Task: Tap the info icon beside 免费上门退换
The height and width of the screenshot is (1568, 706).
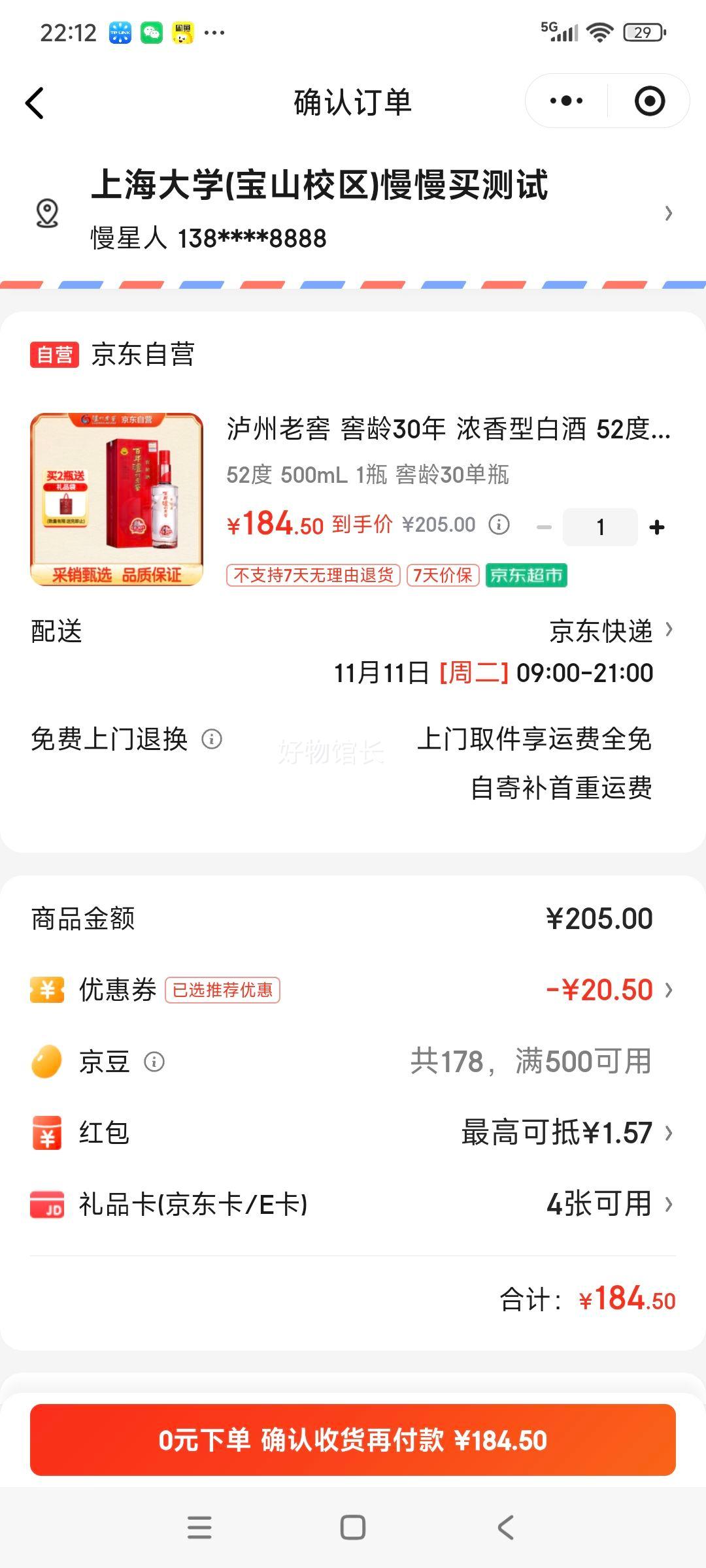Action: (x=211, y=739)
